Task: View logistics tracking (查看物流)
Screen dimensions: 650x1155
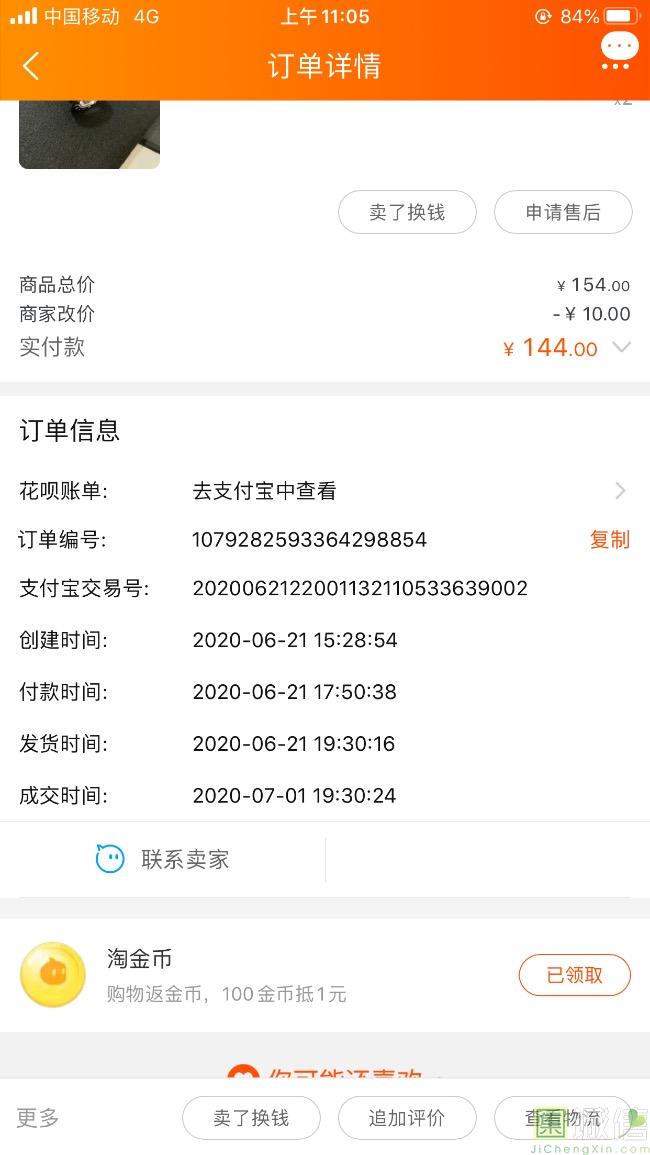Action: (x=563, y=1118)
